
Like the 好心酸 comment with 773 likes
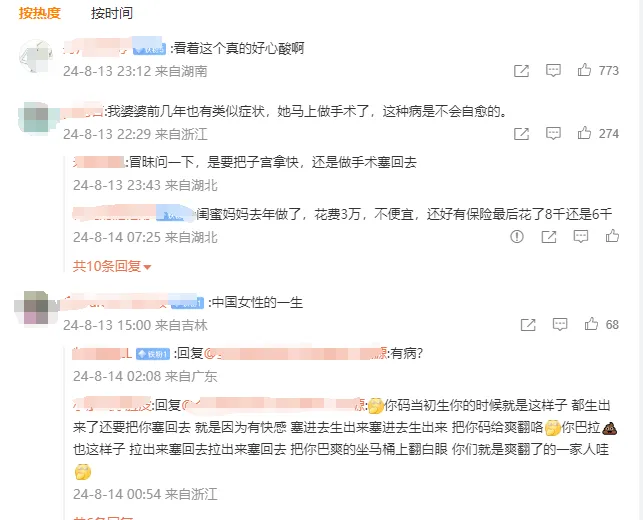(x=585, y=71)
